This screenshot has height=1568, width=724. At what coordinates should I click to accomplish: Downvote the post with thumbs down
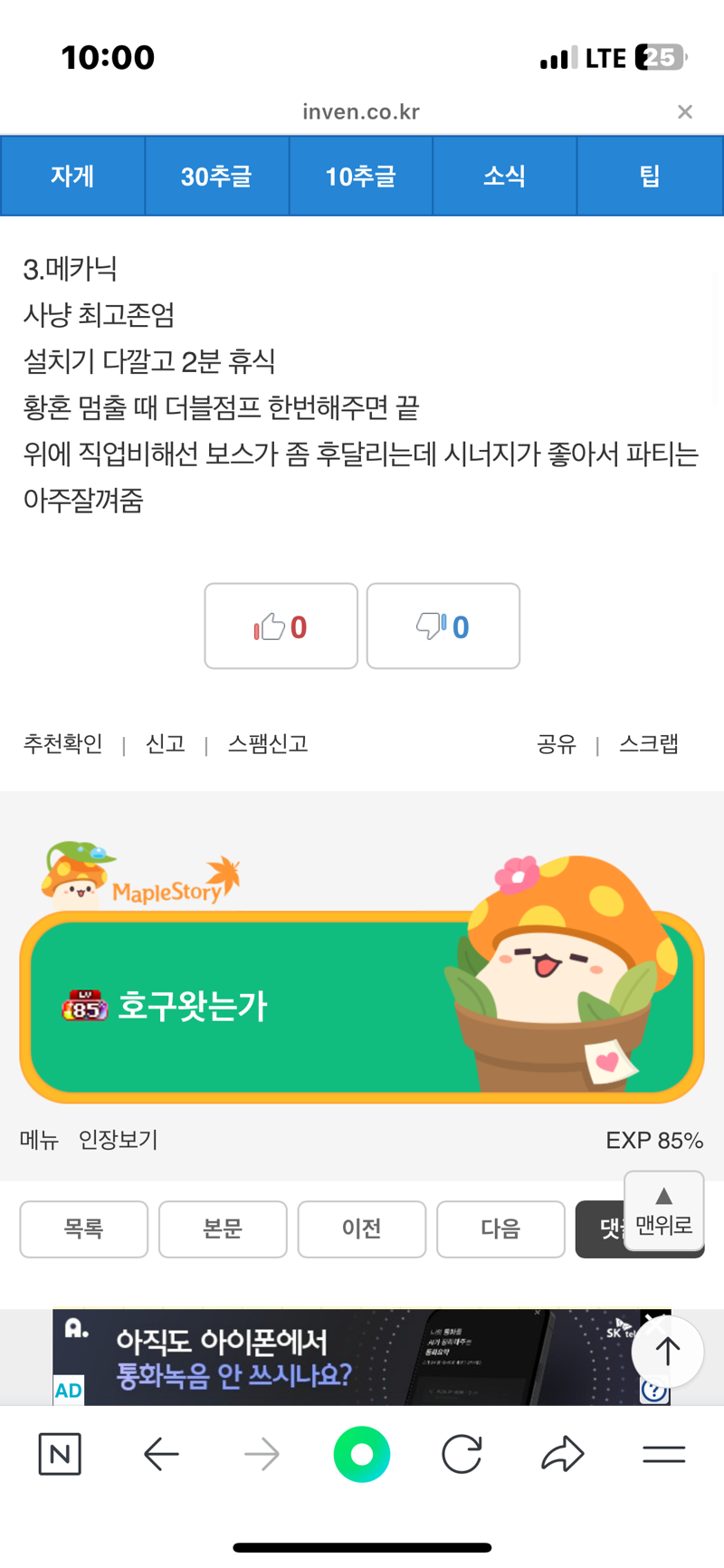pos(443,626)
